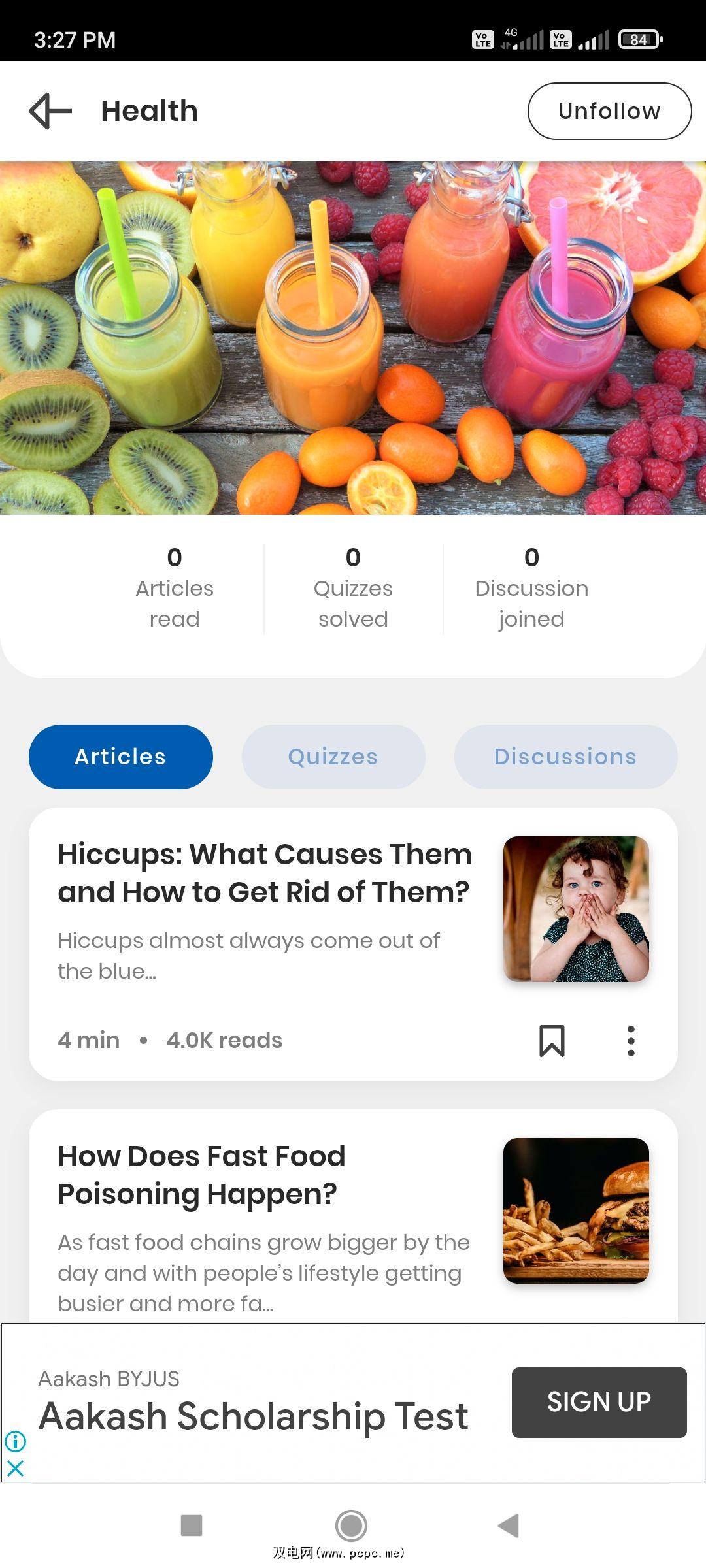706x1568 pixels.
Task: Bookmark the Hiccups article
Action: (552, 1040)
